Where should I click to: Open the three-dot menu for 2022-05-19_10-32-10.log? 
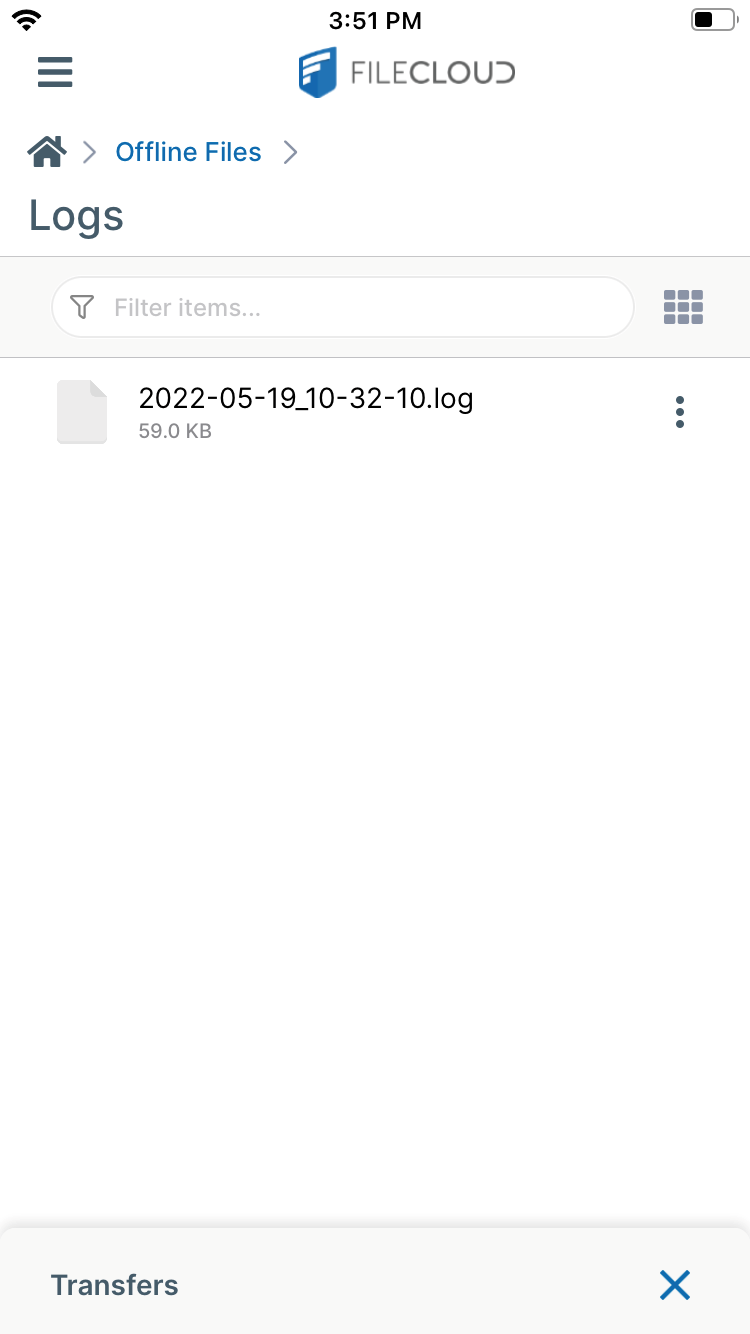pos(680,411)
